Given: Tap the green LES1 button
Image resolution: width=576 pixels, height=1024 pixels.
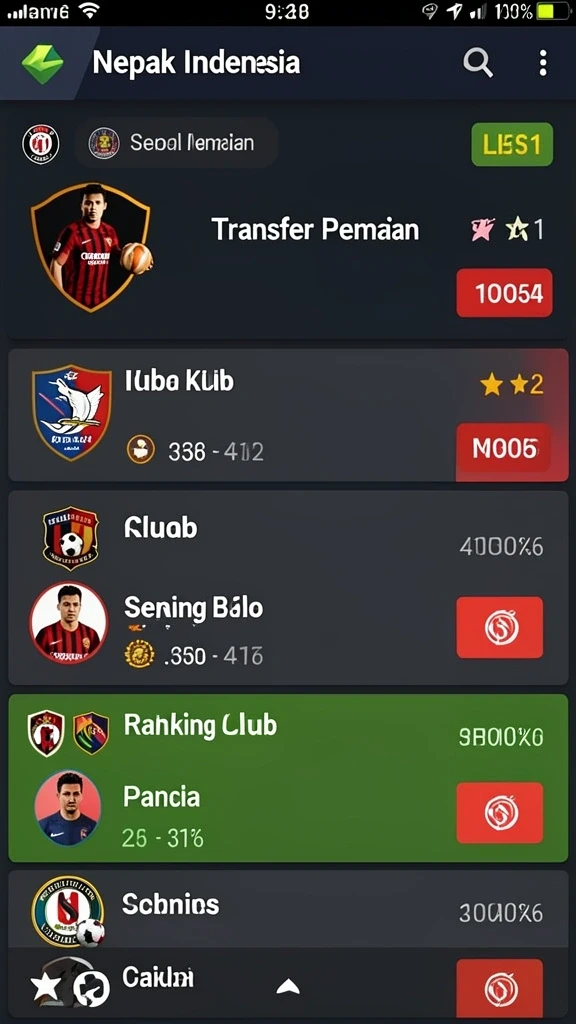Looking at the screenshot, I should [x=512, y=144].
